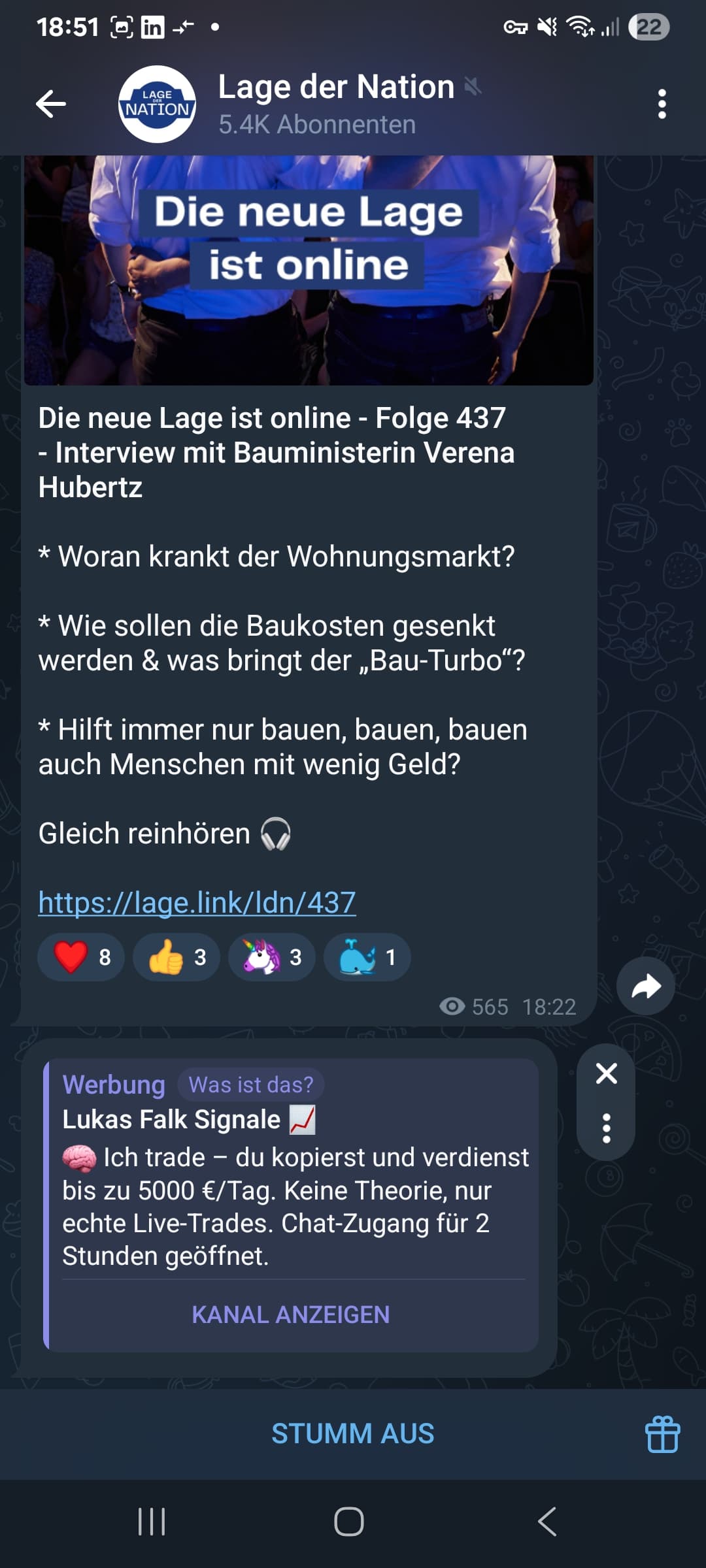This screenshot has height=1568, width=706.
Task: Add a thumbs-up reaction
Action: coord(176,957)
